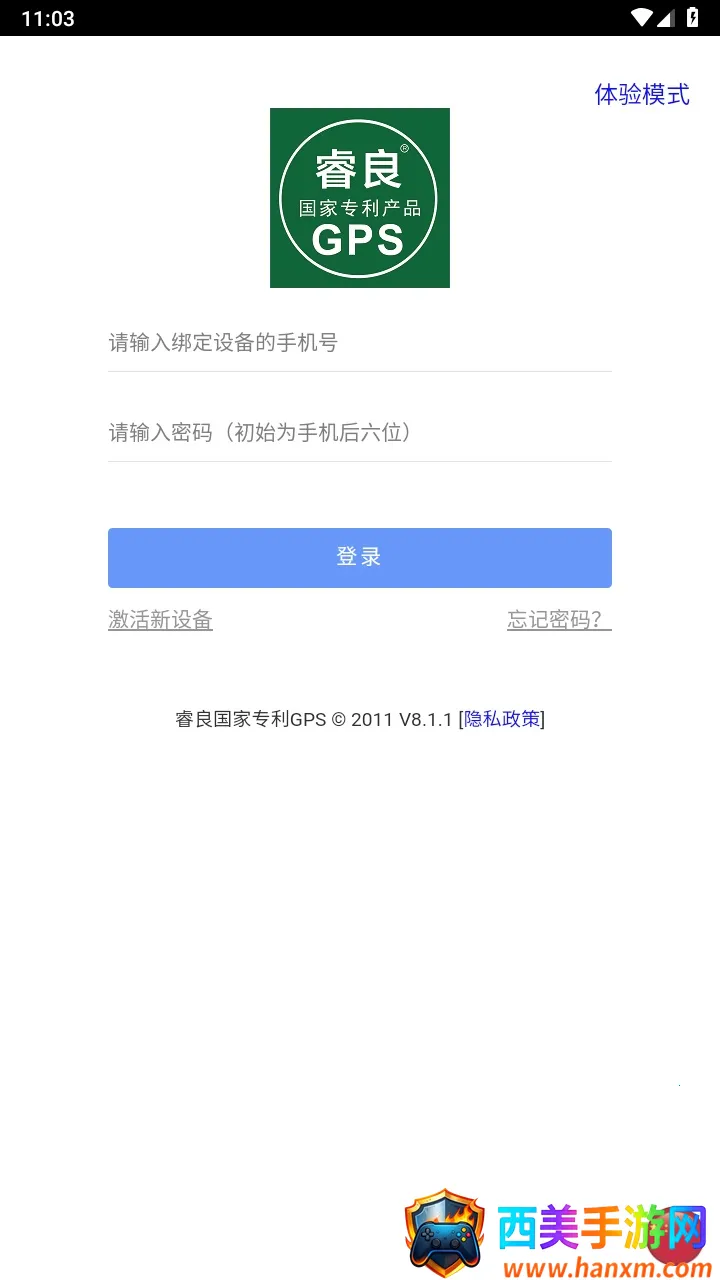Focus the bound device phone number field

[359, 343]
